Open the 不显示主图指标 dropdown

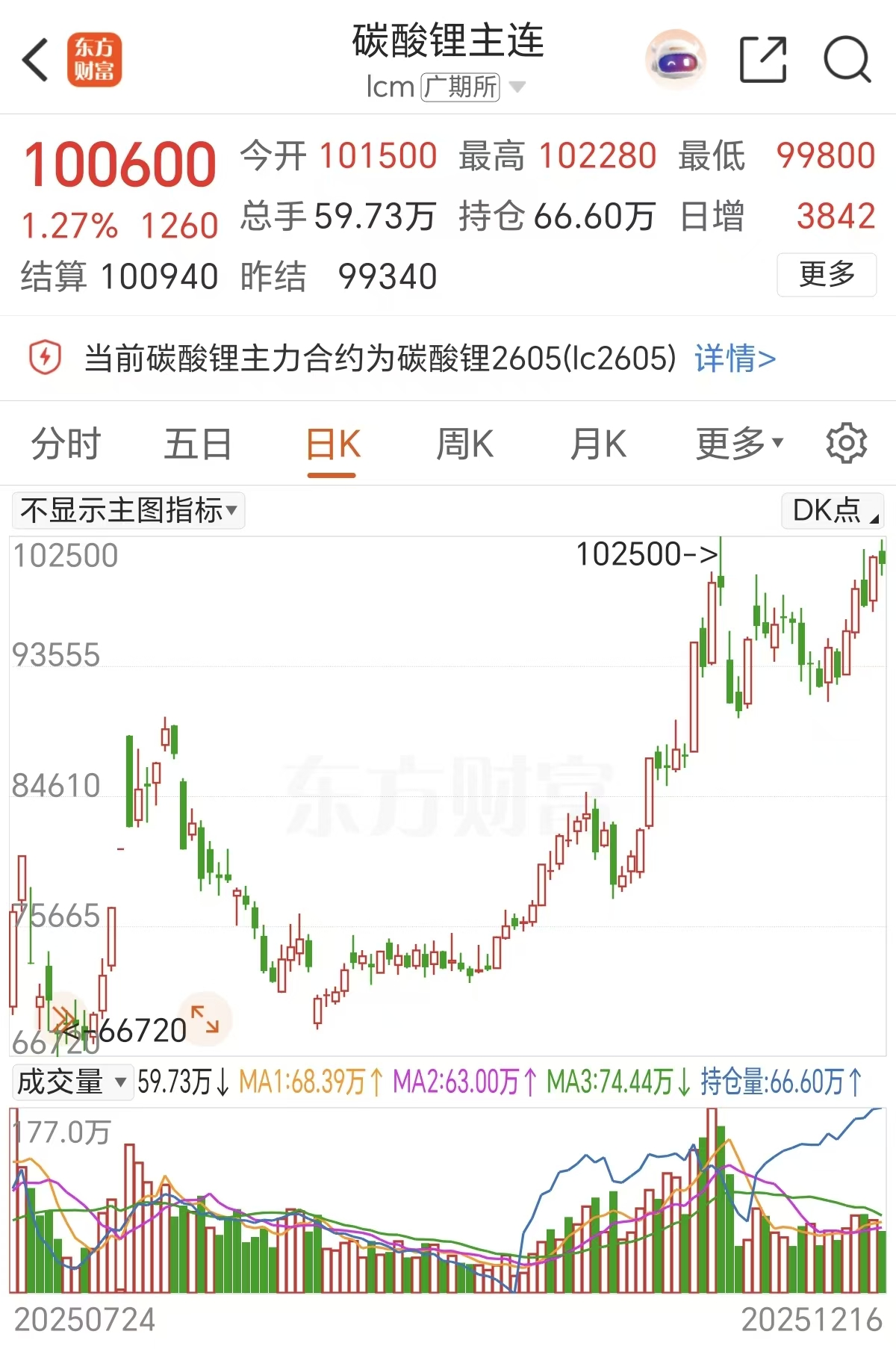[127, 511]
